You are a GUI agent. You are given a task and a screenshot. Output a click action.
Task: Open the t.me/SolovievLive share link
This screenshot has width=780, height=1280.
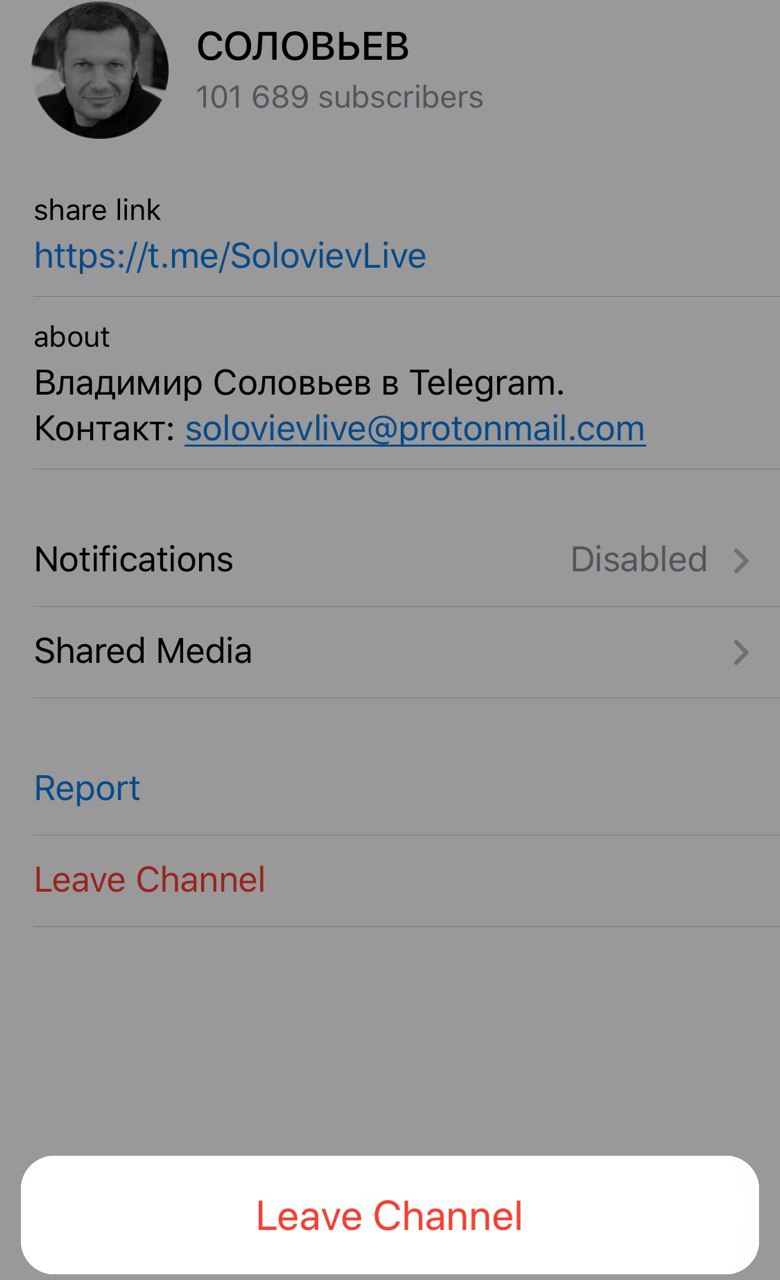coord(230,256)
